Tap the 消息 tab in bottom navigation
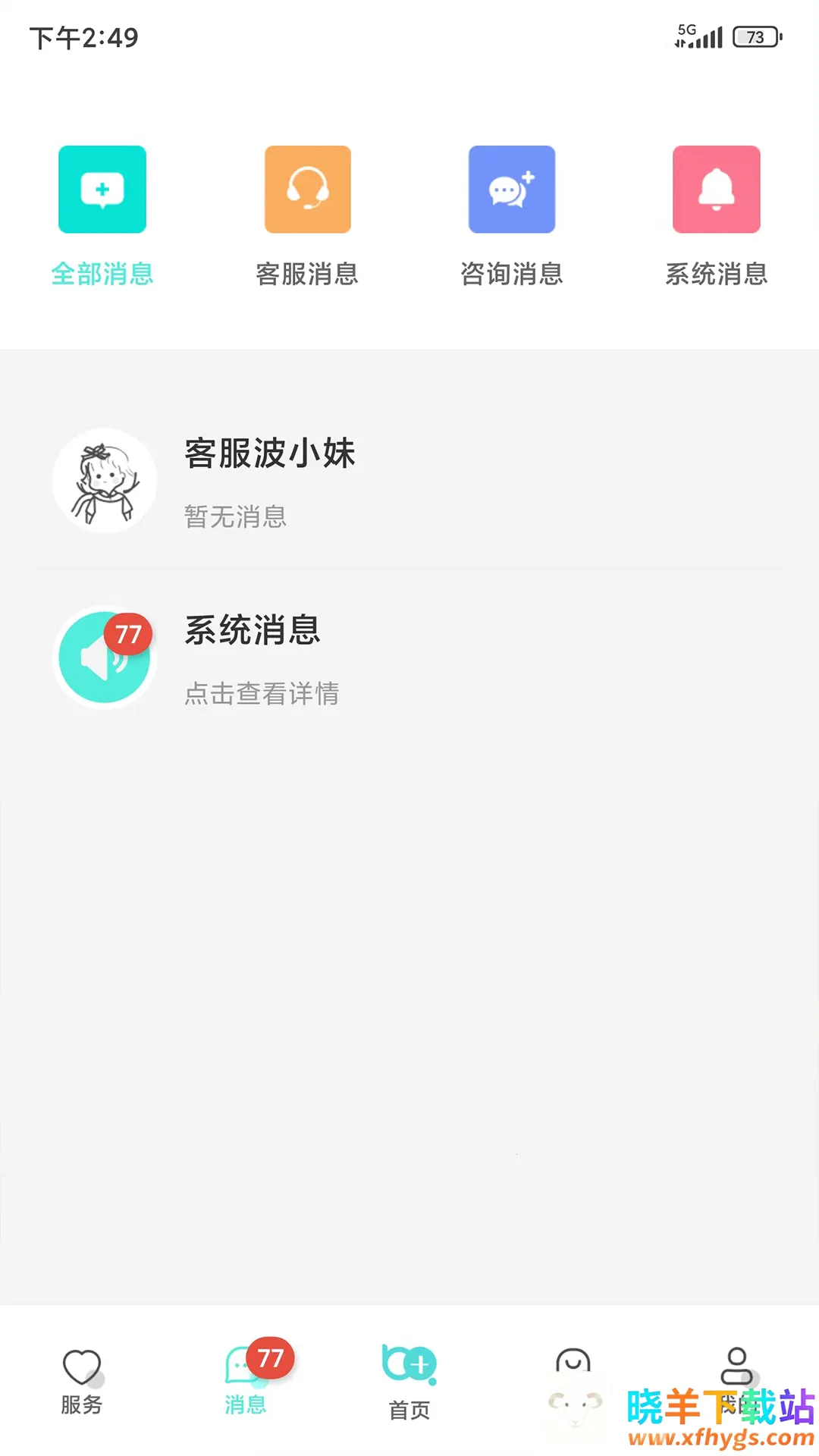 point(246,1382)
